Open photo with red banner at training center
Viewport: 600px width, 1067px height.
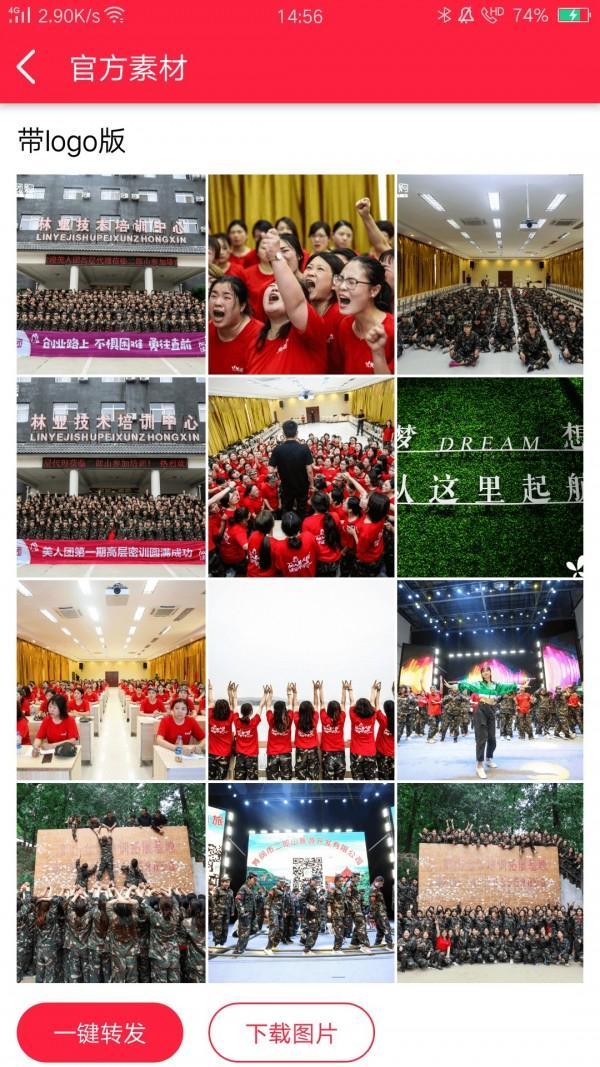[x=111, y=477]
